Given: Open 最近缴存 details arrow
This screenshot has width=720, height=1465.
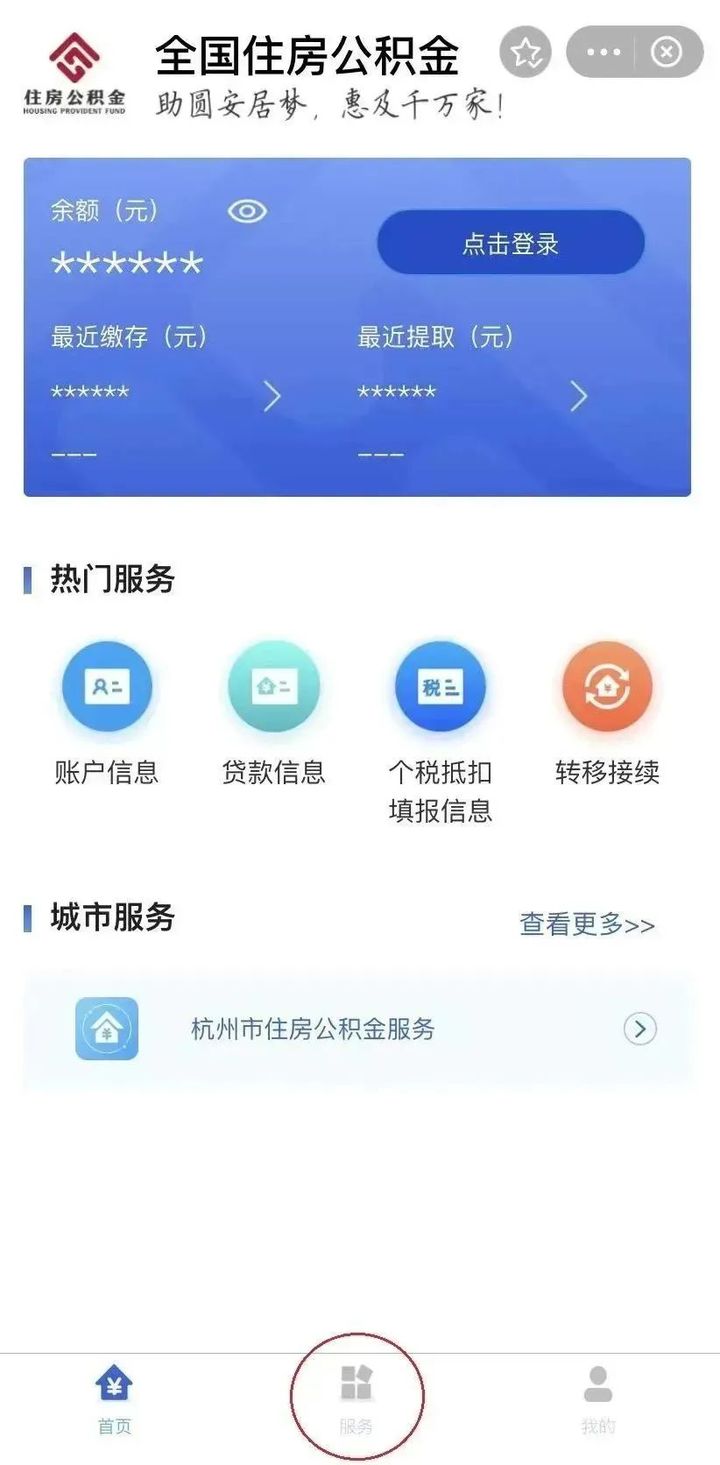Looking at the screenshot, I should [x=272, y=397].
